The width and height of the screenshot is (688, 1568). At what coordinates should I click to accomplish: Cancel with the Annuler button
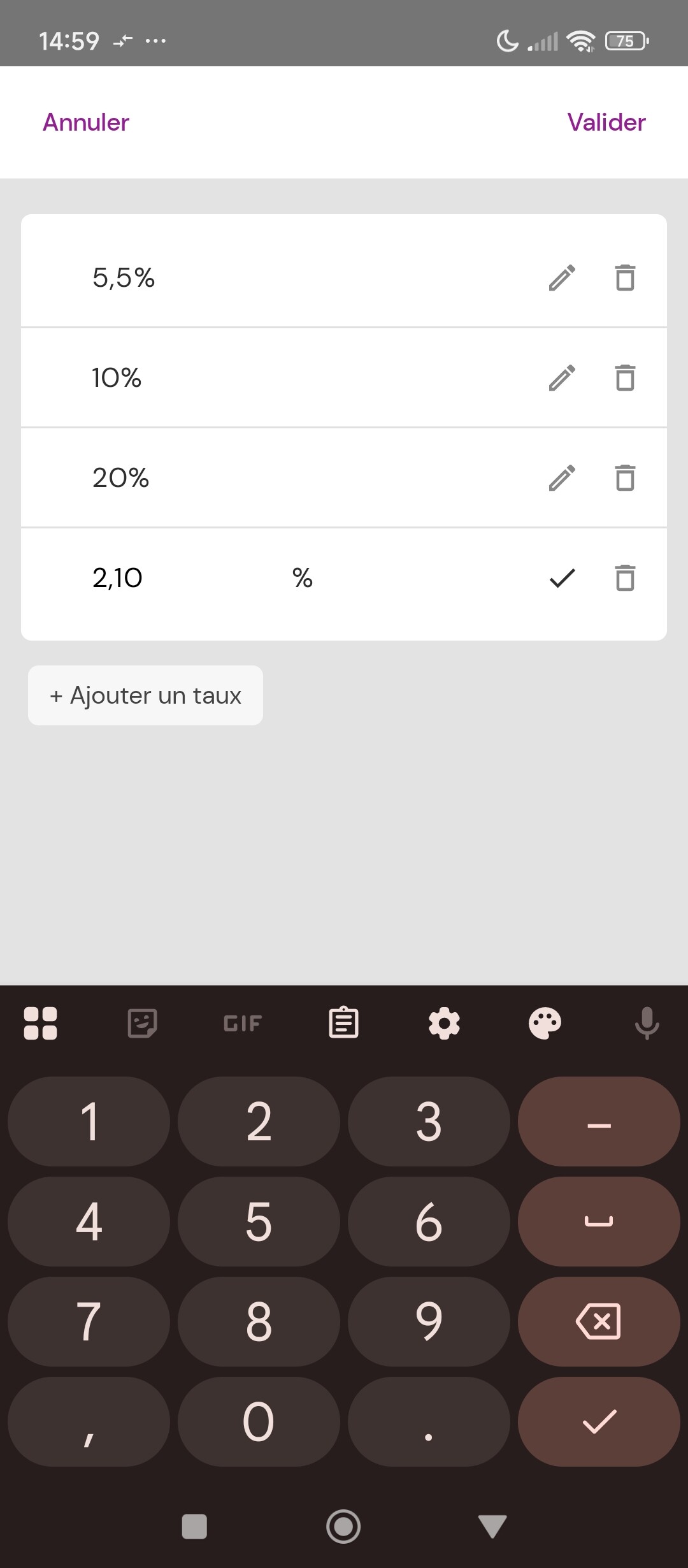[86, 122]
